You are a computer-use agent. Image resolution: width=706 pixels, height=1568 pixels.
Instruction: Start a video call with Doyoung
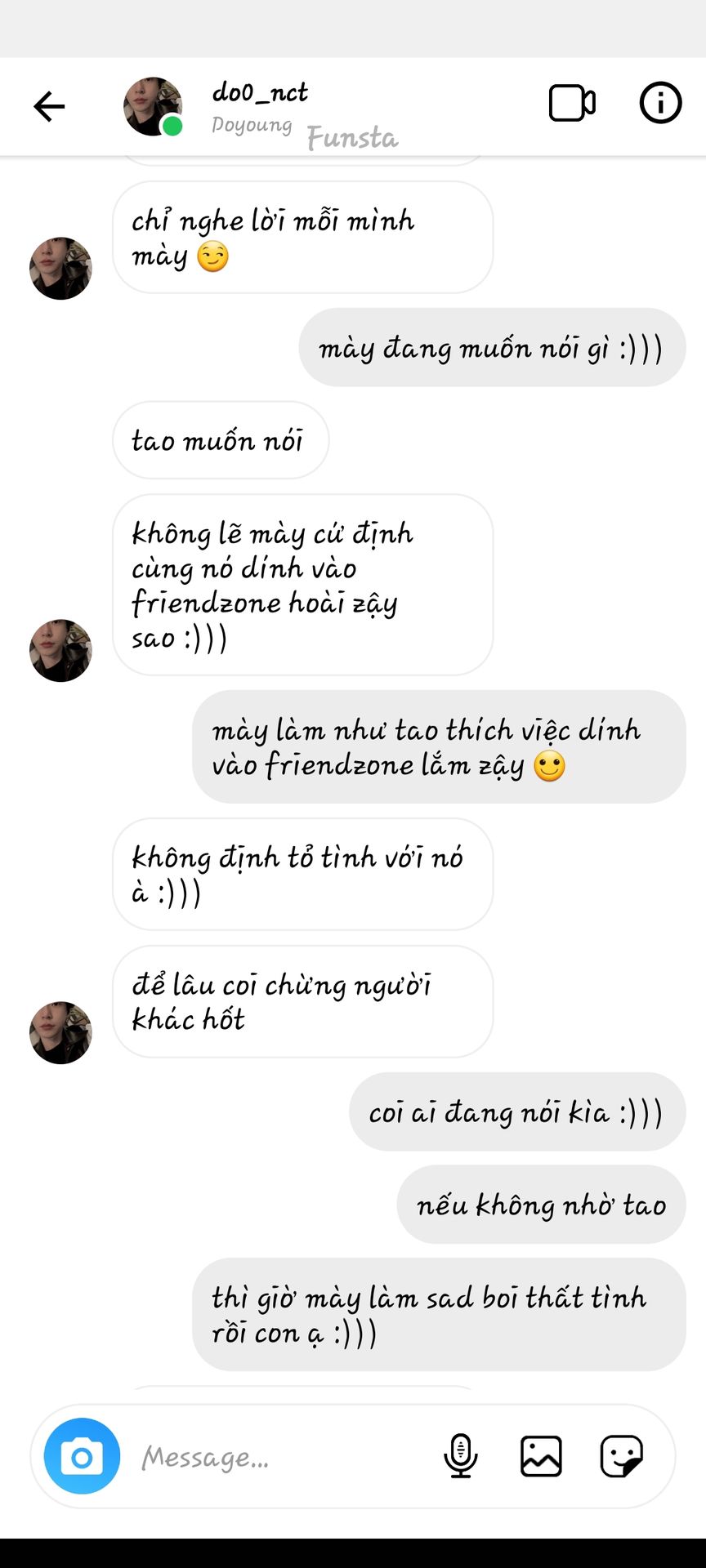pos(571,104)
